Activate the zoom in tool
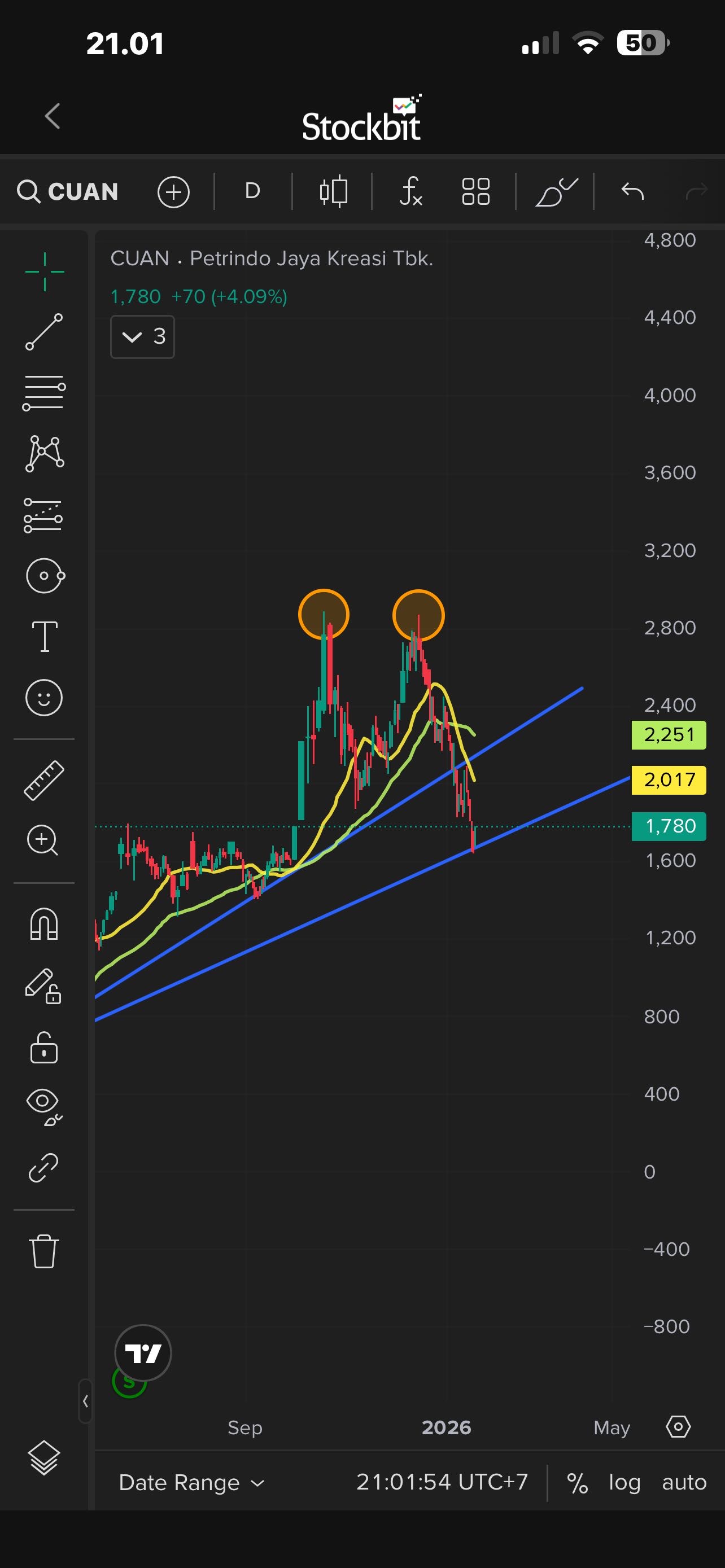 point(42,840)
